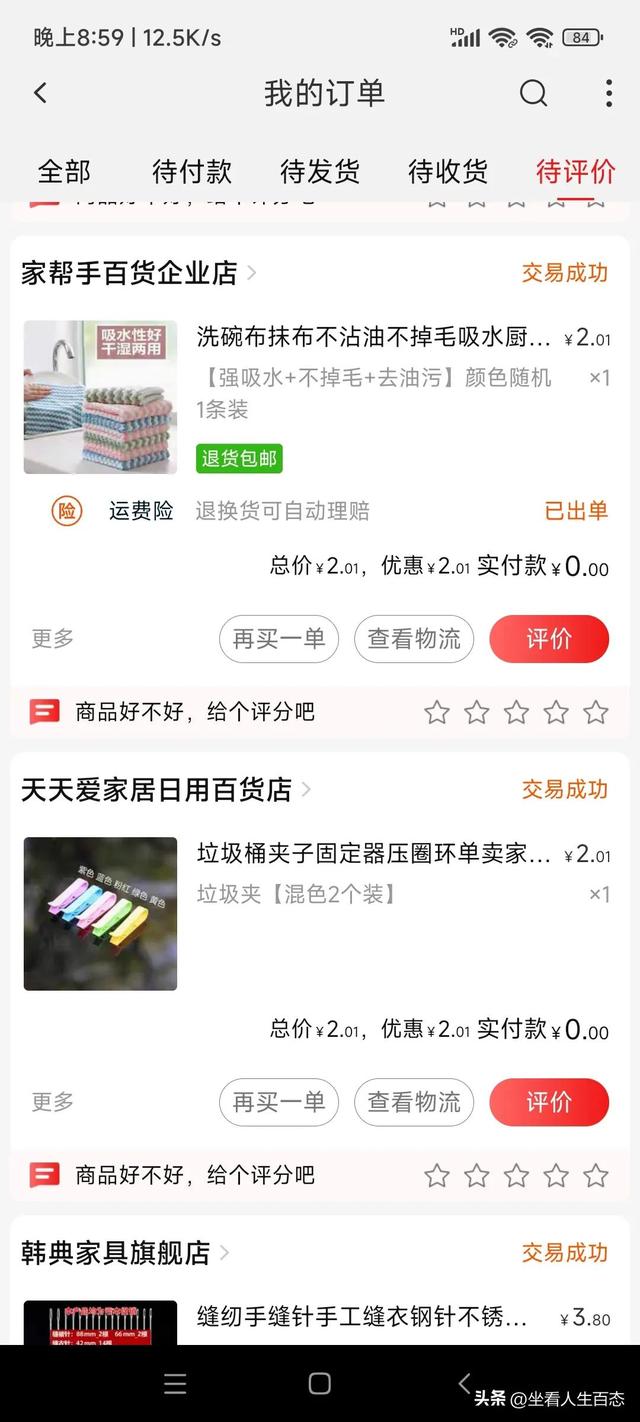The image size is (640, 1422).
Task: Switch to the 全部 tab
Action: click(x=64, y=171)
